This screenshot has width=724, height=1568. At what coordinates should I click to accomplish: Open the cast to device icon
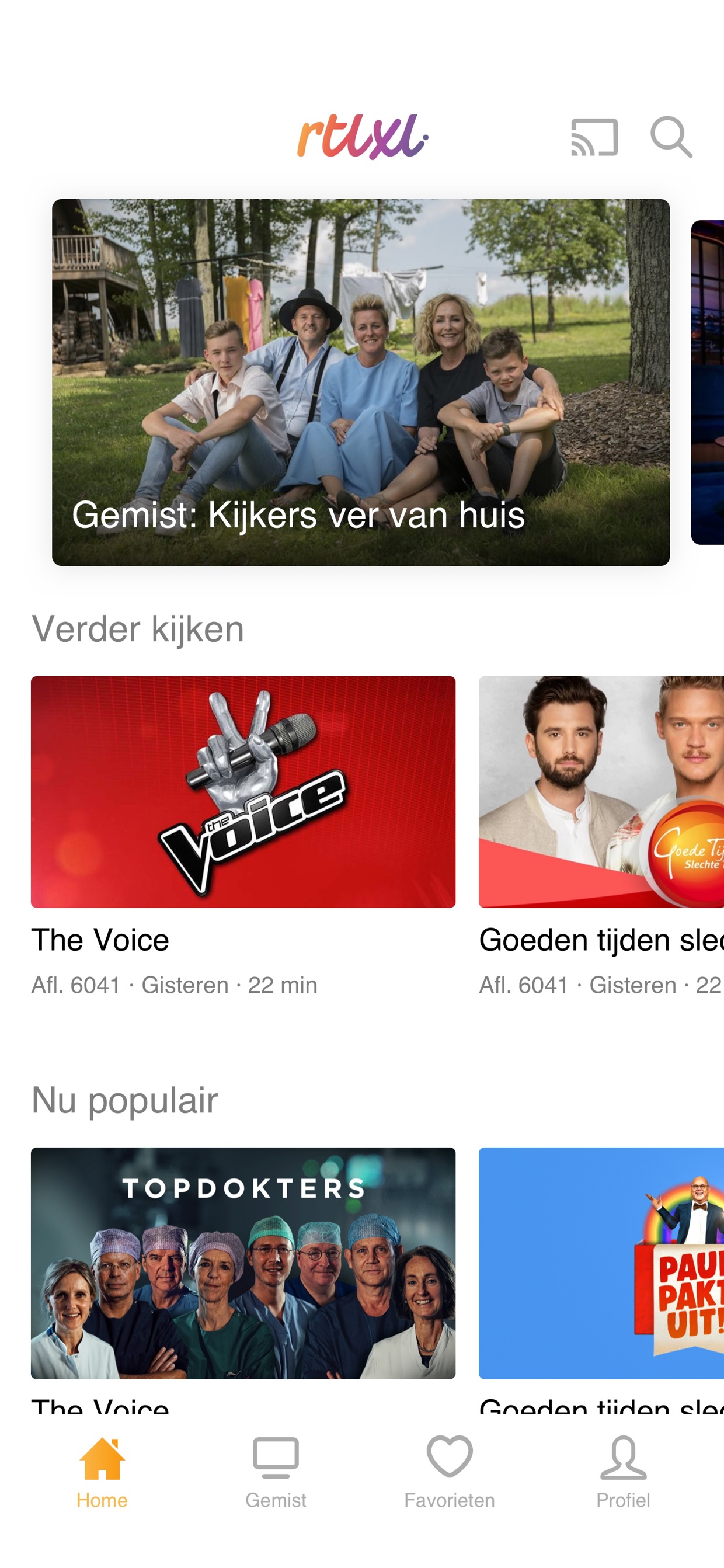[x=594, y=137]
